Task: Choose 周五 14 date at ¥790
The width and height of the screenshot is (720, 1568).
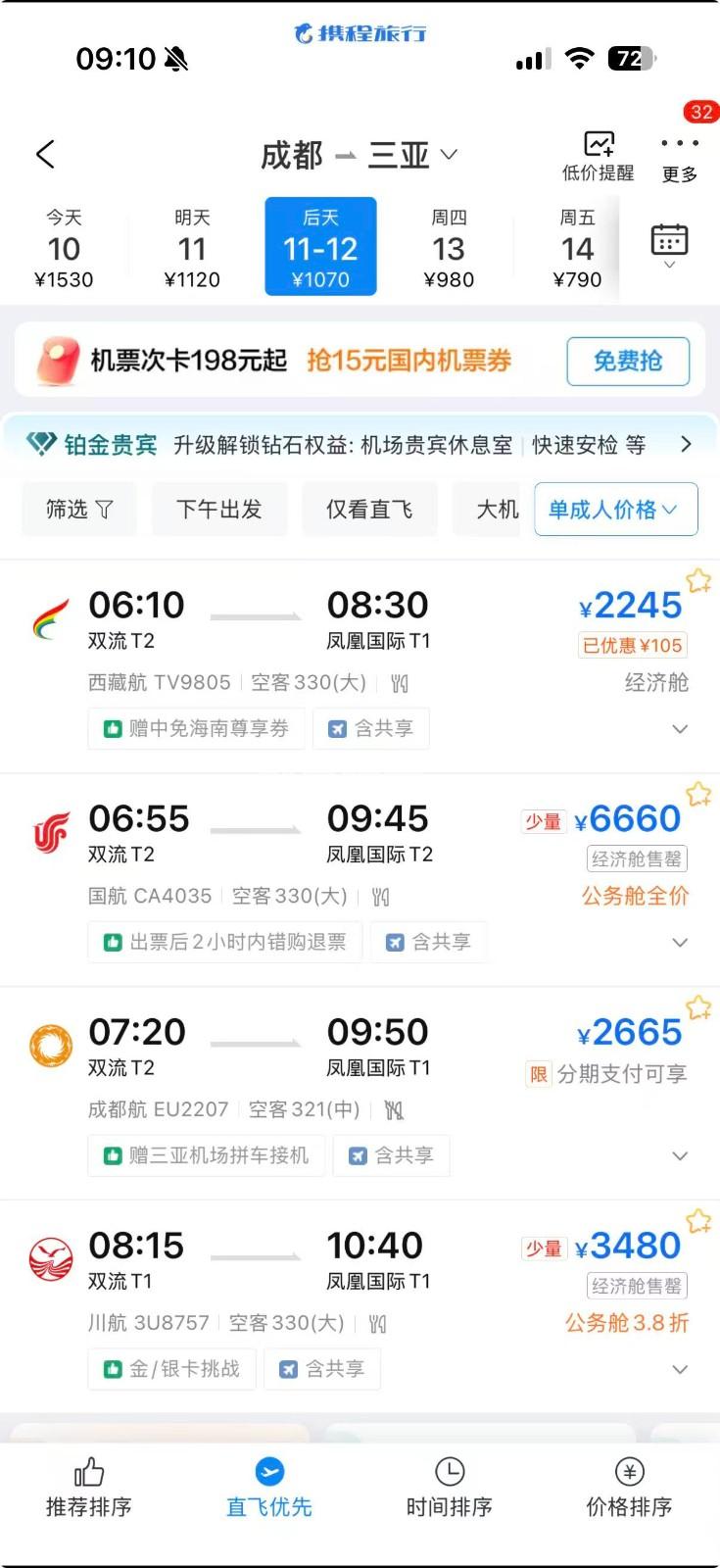Action: click(577, 248)
